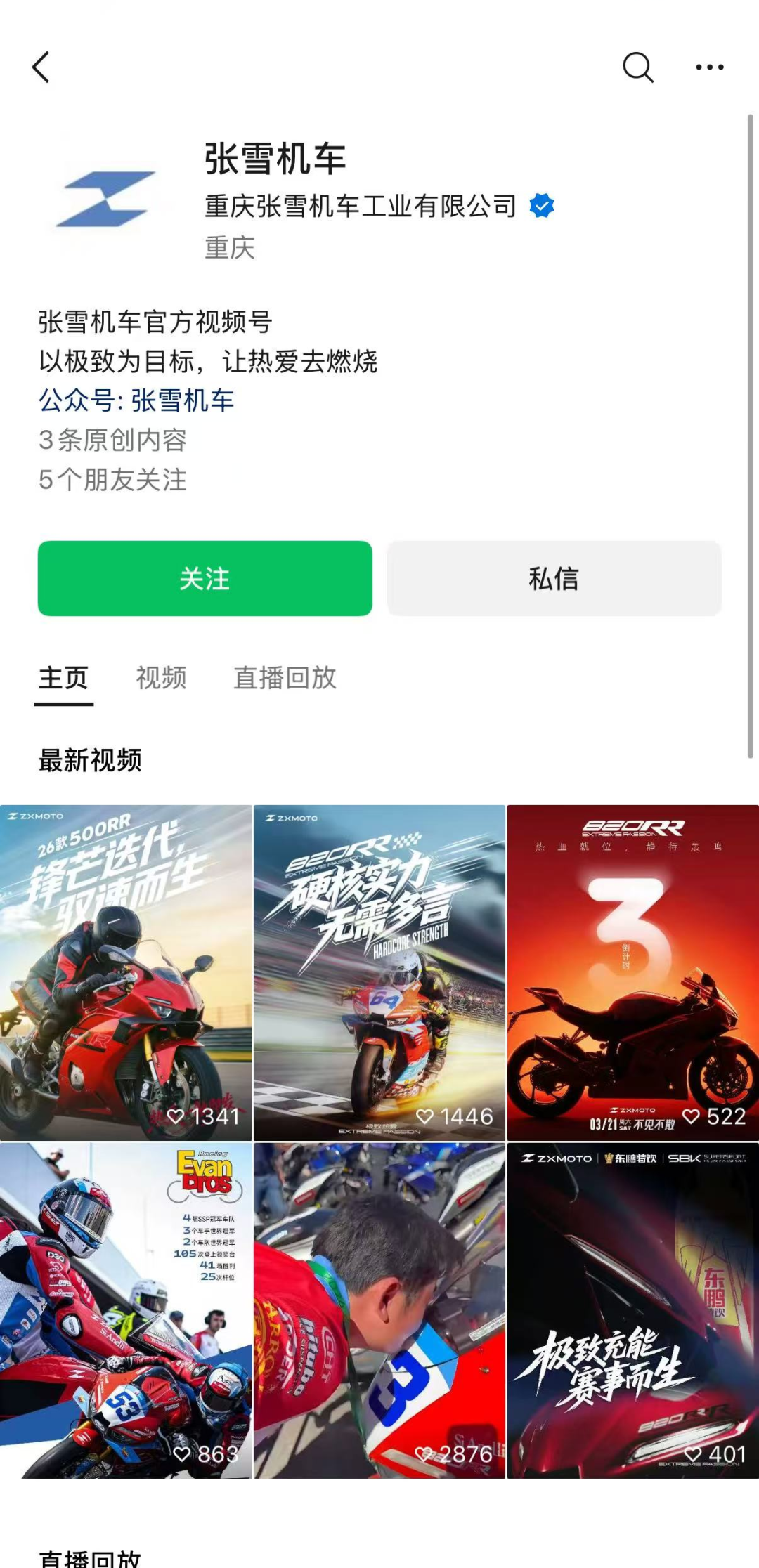Open the search icon
759x1568 pixels.
click(x=637, y=67)
